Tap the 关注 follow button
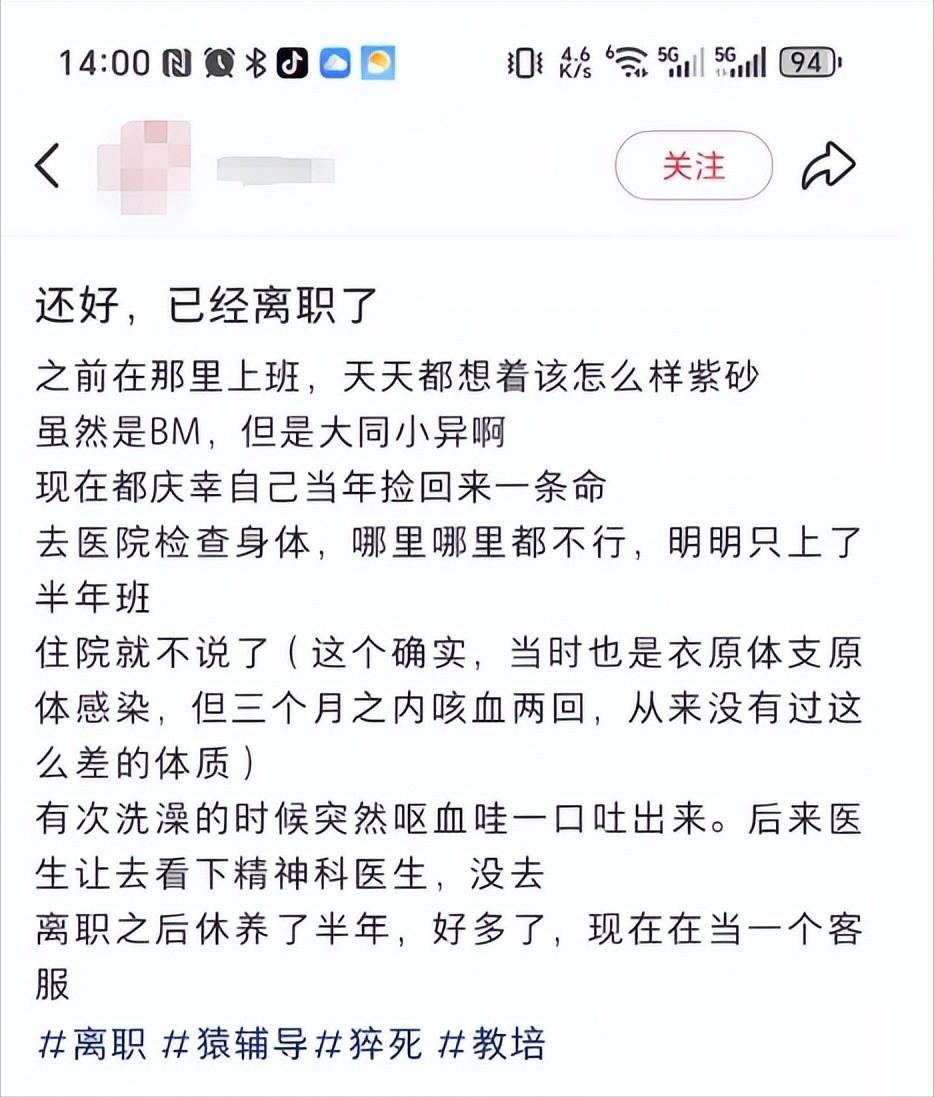 coord(693,165)
